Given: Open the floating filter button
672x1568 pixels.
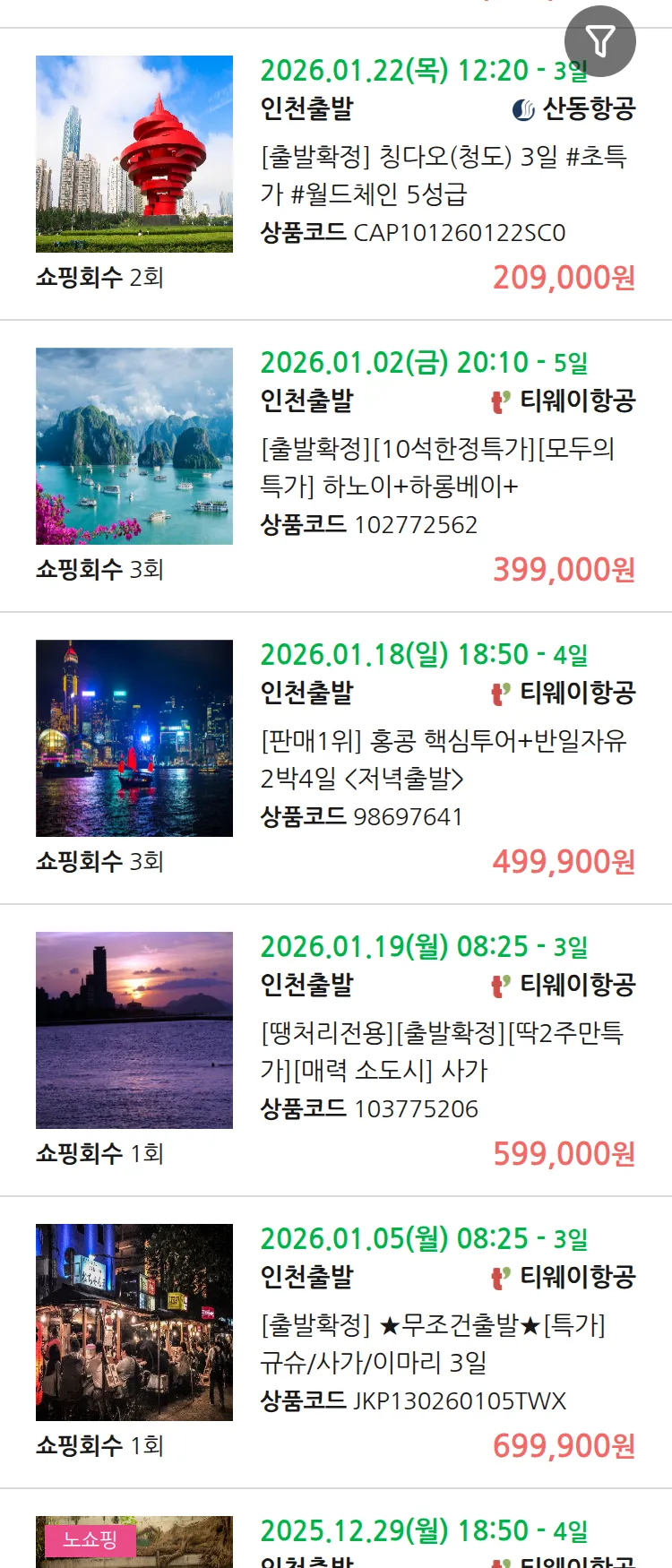Looking at the screenshot, I should pos(599,41).
